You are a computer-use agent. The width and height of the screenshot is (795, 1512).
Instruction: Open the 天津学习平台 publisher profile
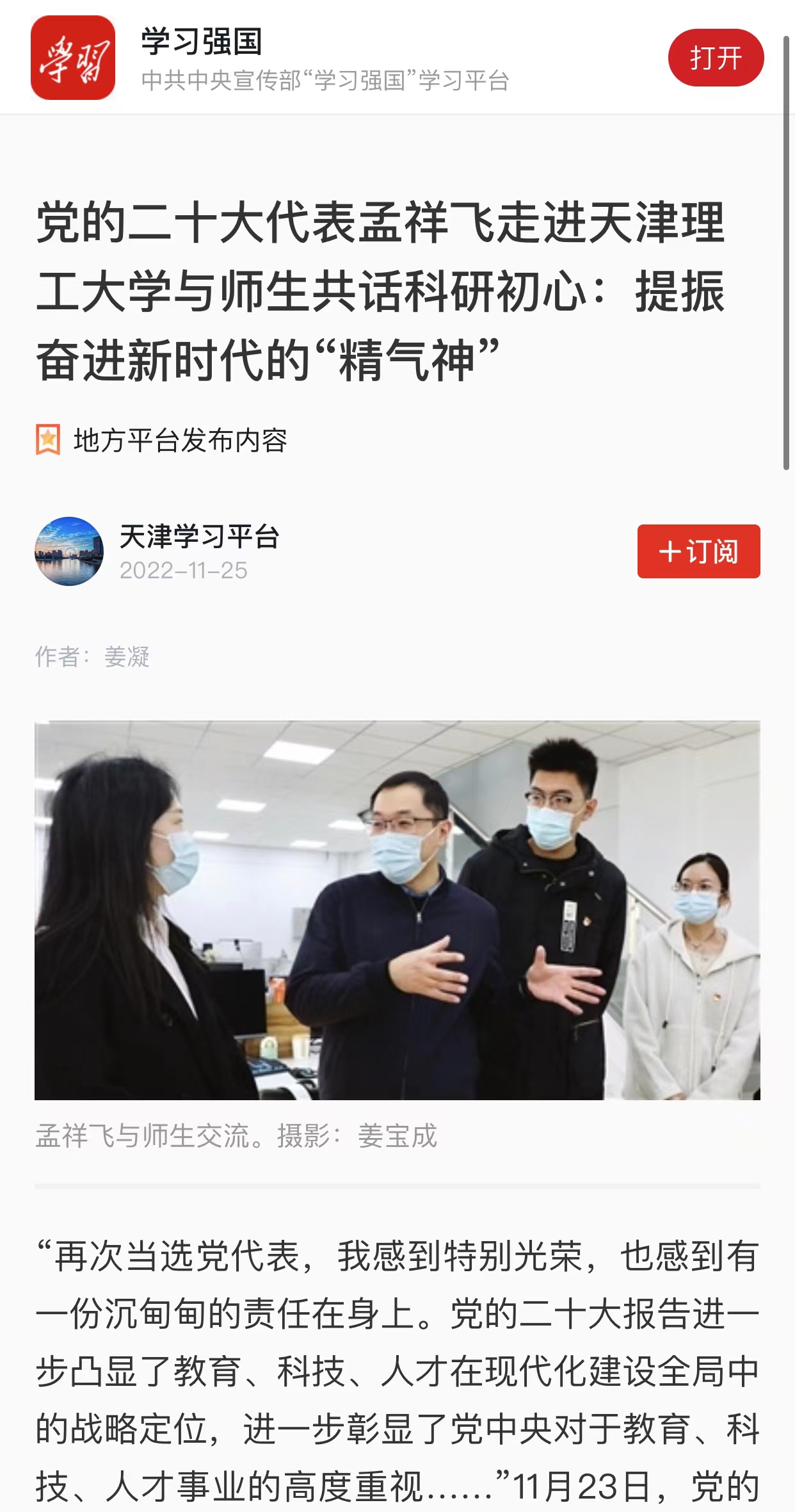(198, 537)
